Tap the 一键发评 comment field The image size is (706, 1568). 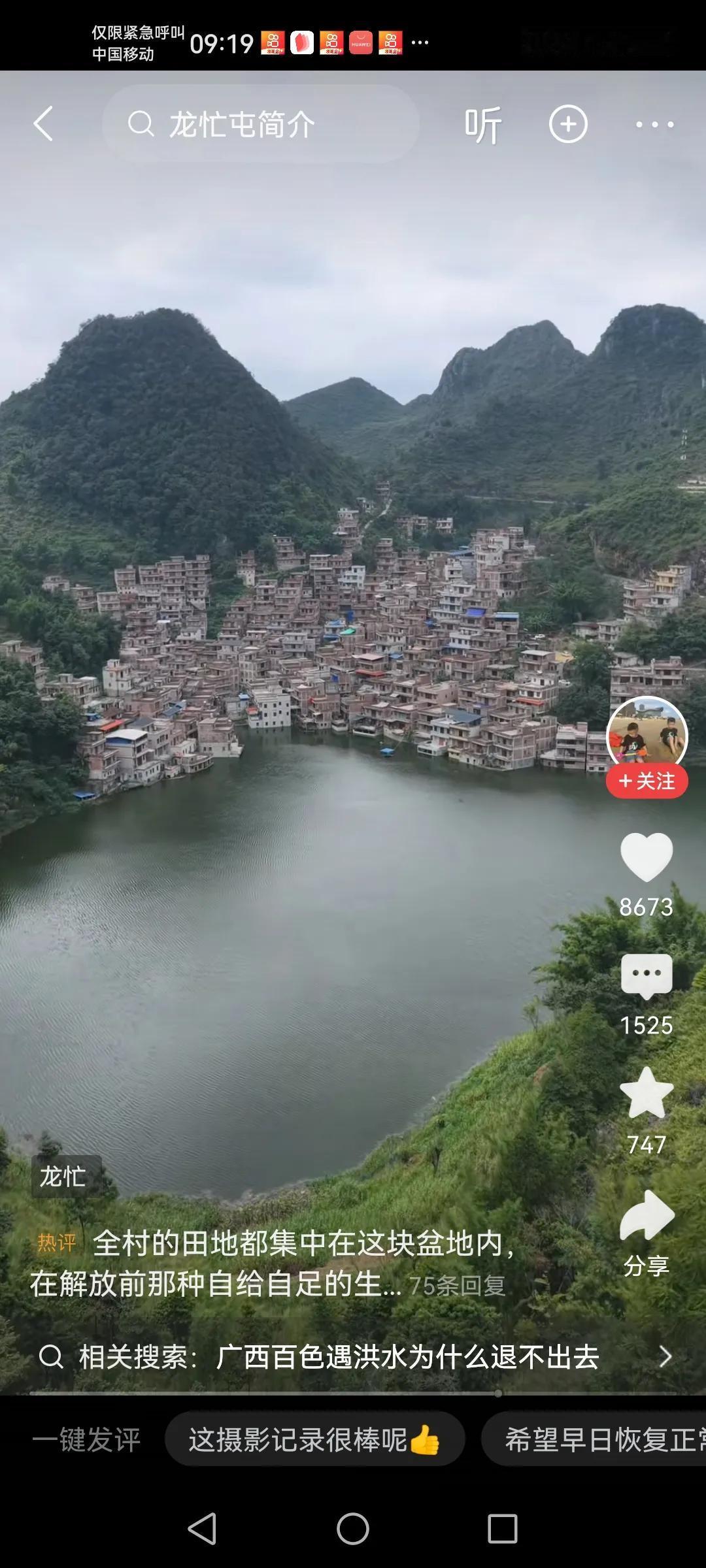86,1440
